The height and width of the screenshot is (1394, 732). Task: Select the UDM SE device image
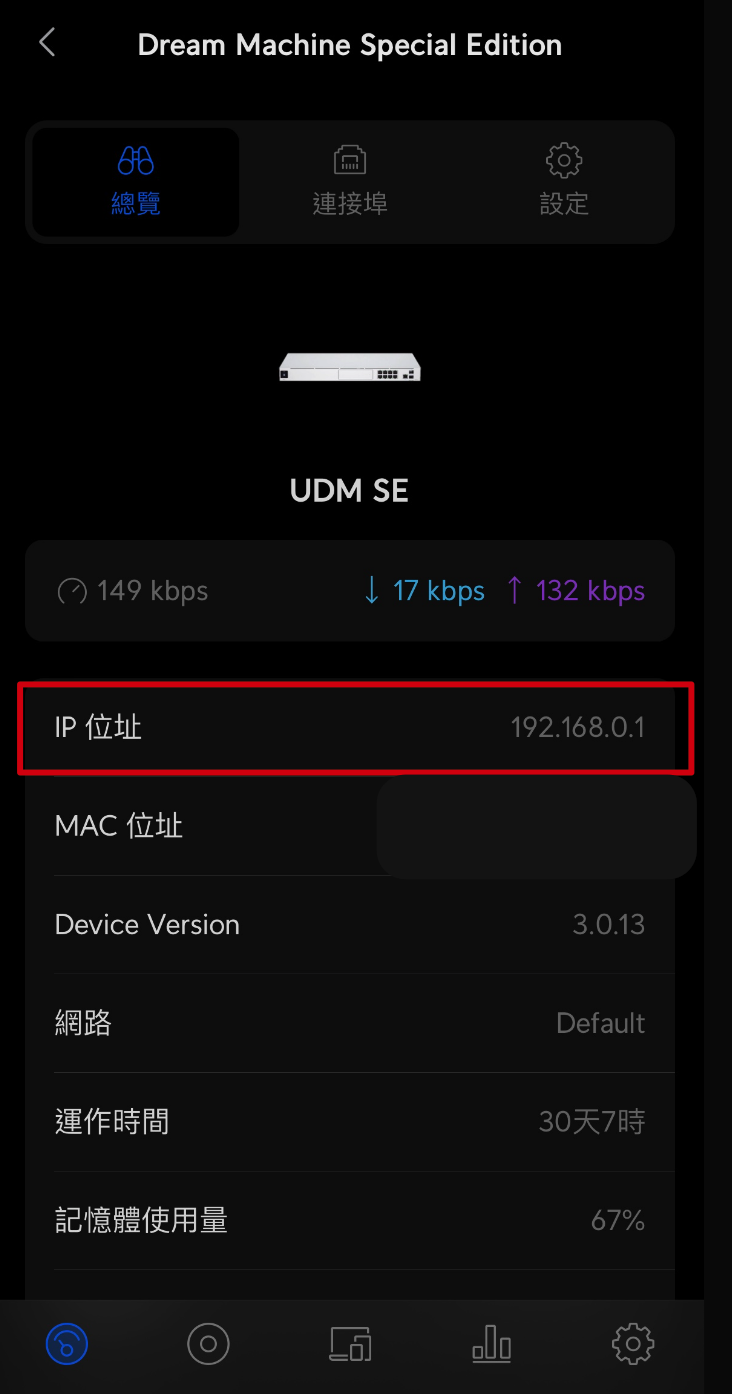click(349, 367)
